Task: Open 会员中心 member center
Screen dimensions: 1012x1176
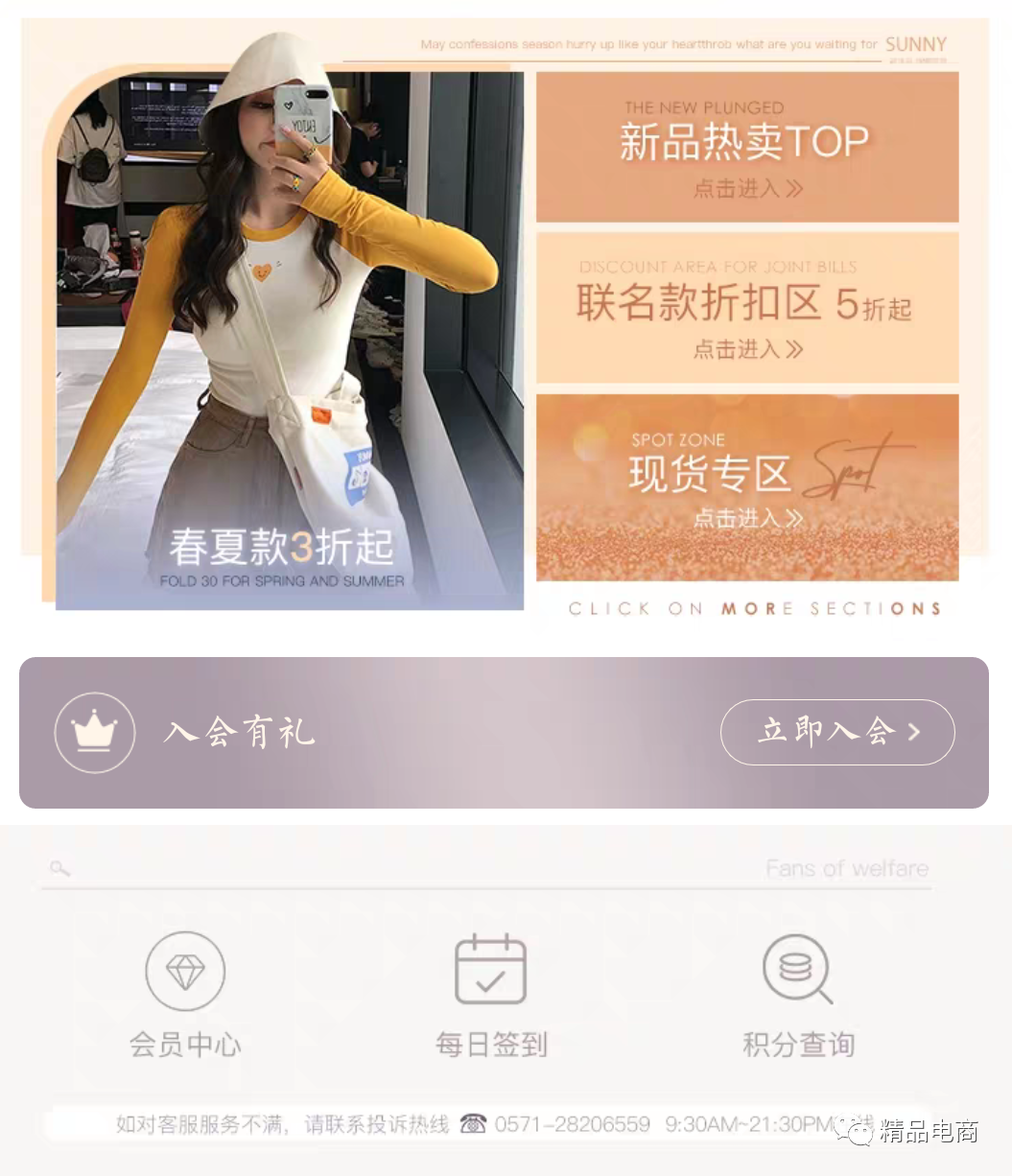Action: pyautogui.click(x=185, y=995)
